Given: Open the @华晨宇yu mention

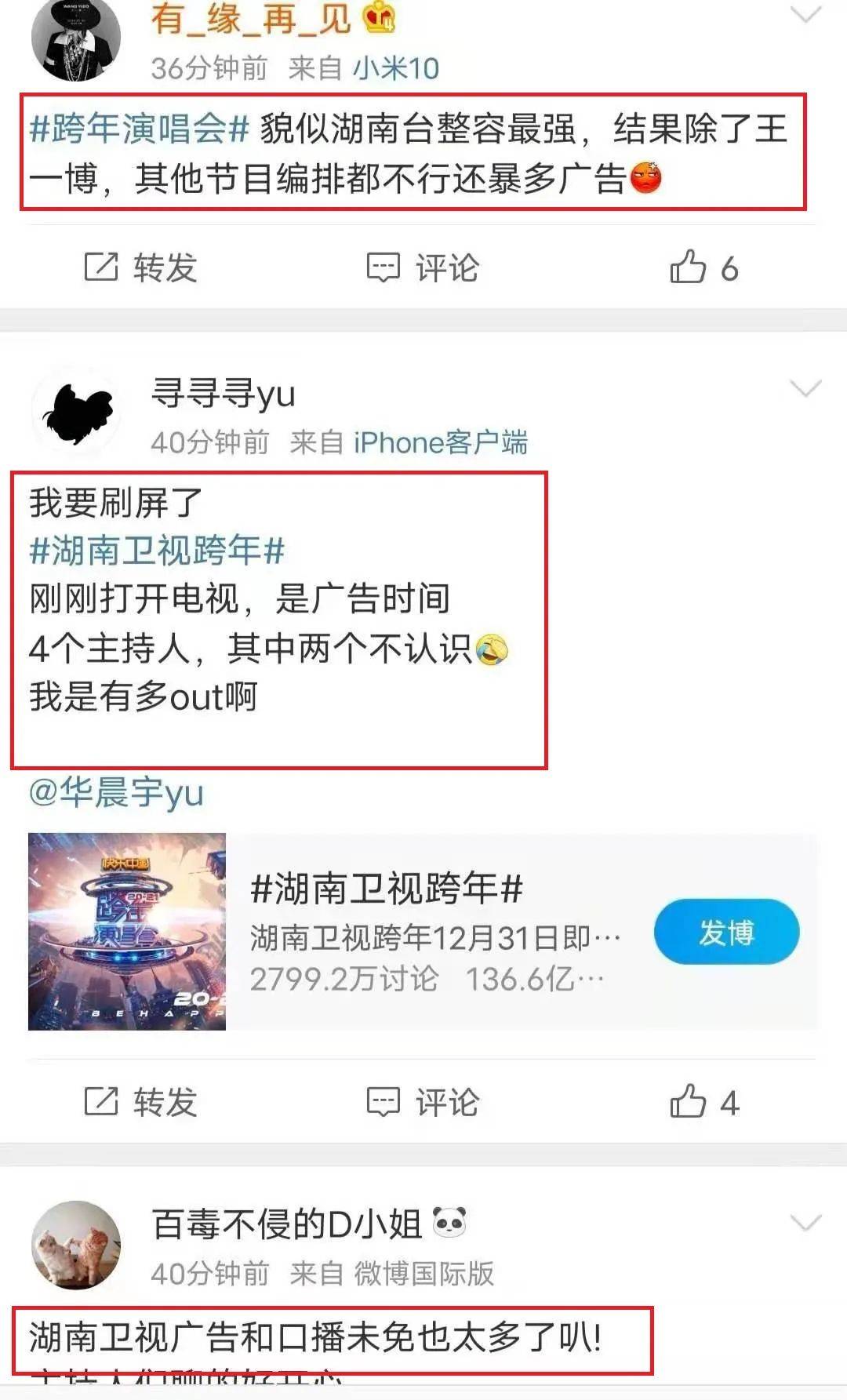Looking at the screenshot, I should click(x=116, y=793).
